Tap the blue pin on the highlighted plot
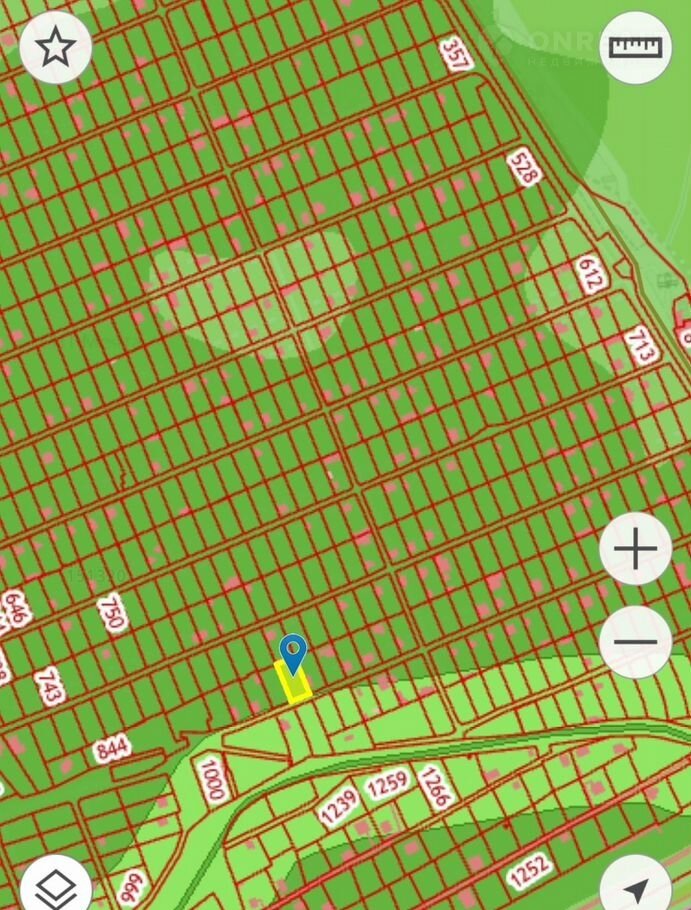 coord(292,653)
